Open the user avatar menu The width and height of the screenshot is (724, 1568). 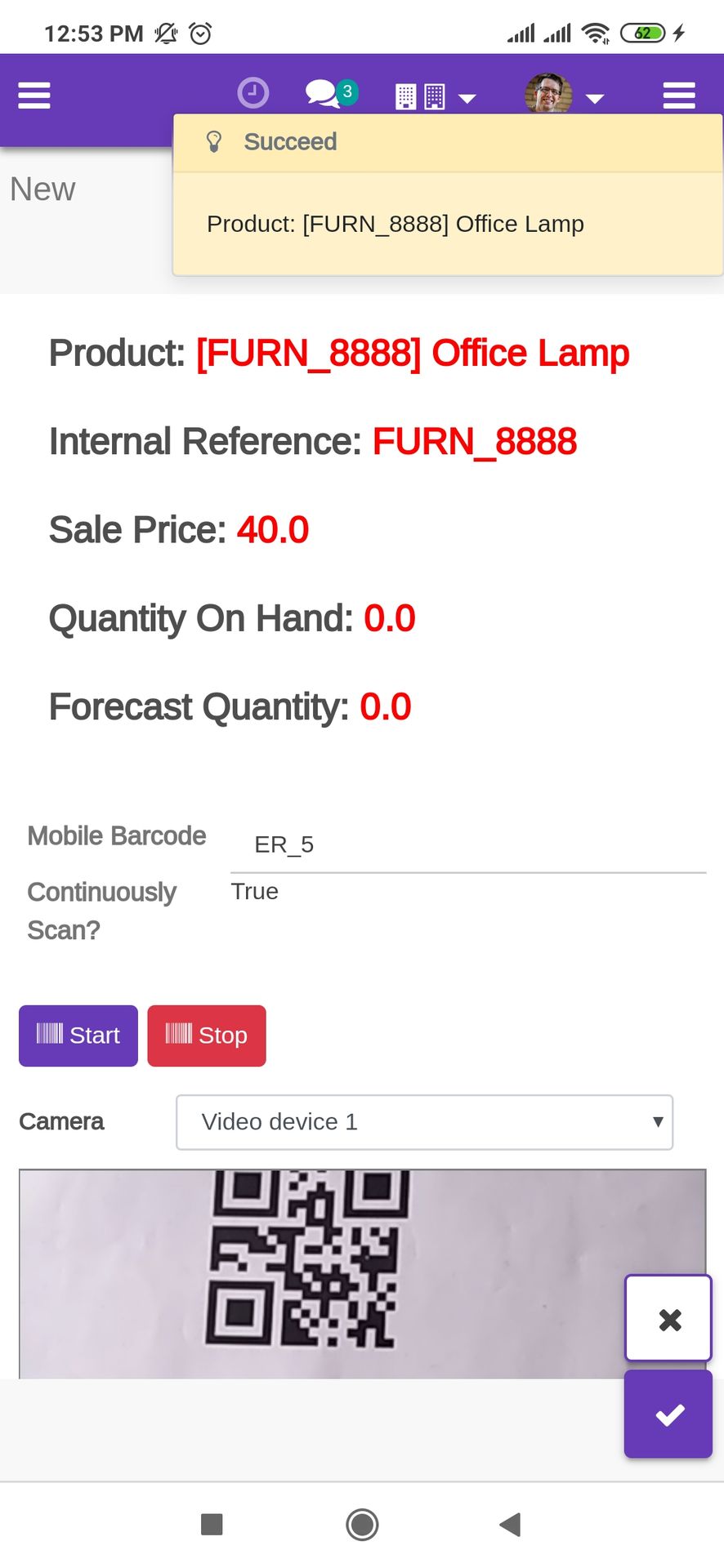pos(564,94)
